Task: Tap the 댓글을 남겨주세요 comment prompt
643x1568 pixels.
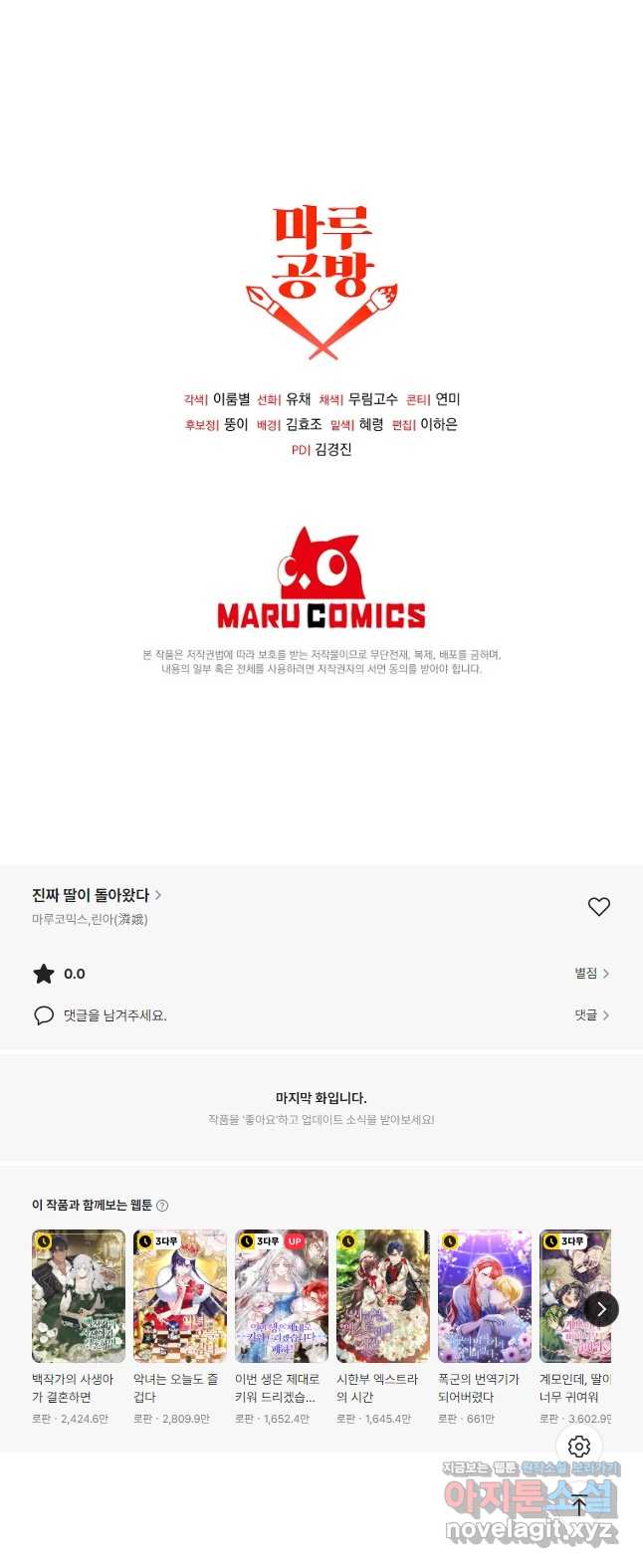Action: [x=114, y=1015]
